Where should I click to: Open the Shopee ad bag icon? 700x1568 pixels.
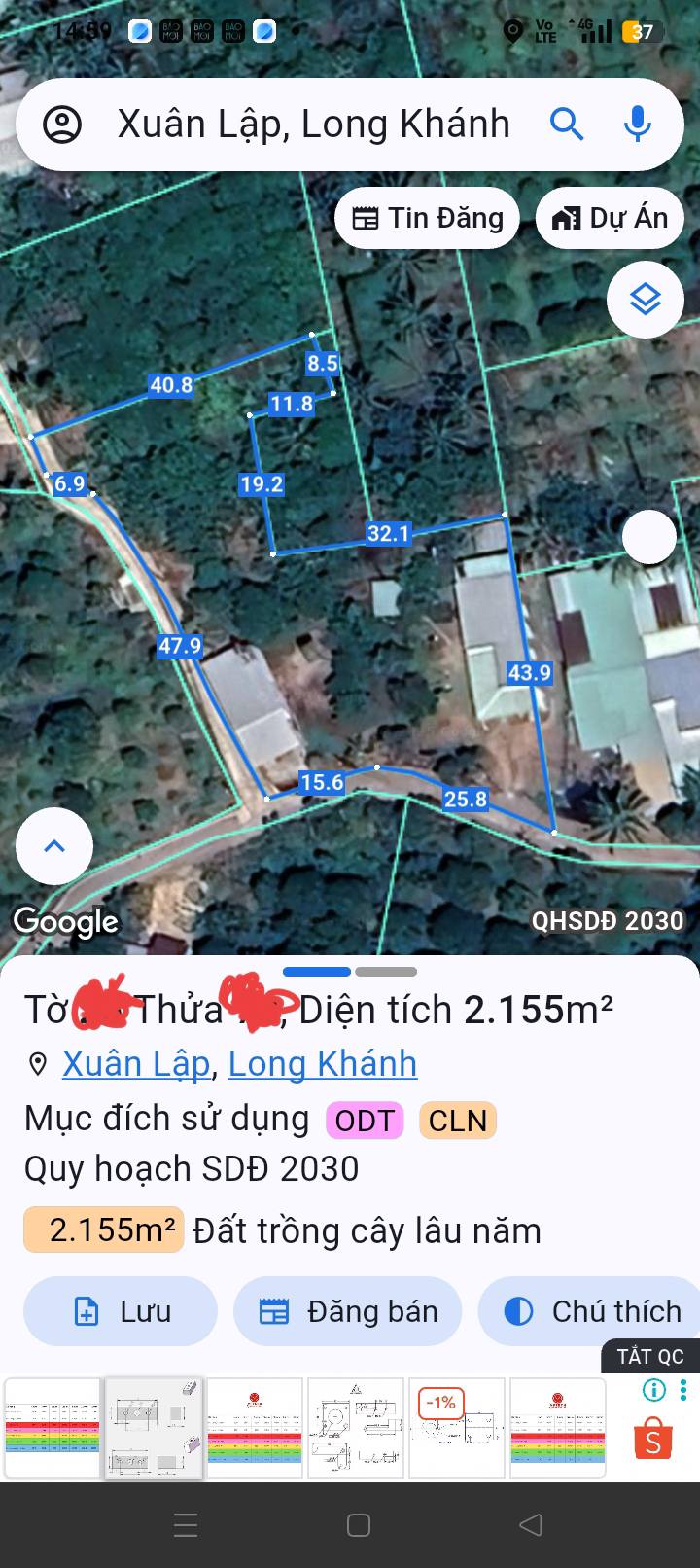(652, 1441)
